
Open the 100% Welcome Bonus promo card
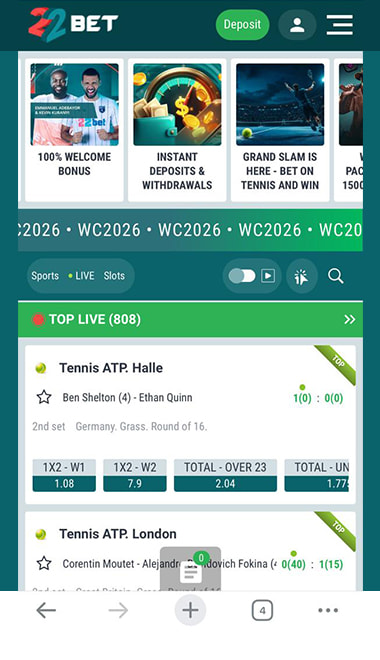[x=74, y=130]
